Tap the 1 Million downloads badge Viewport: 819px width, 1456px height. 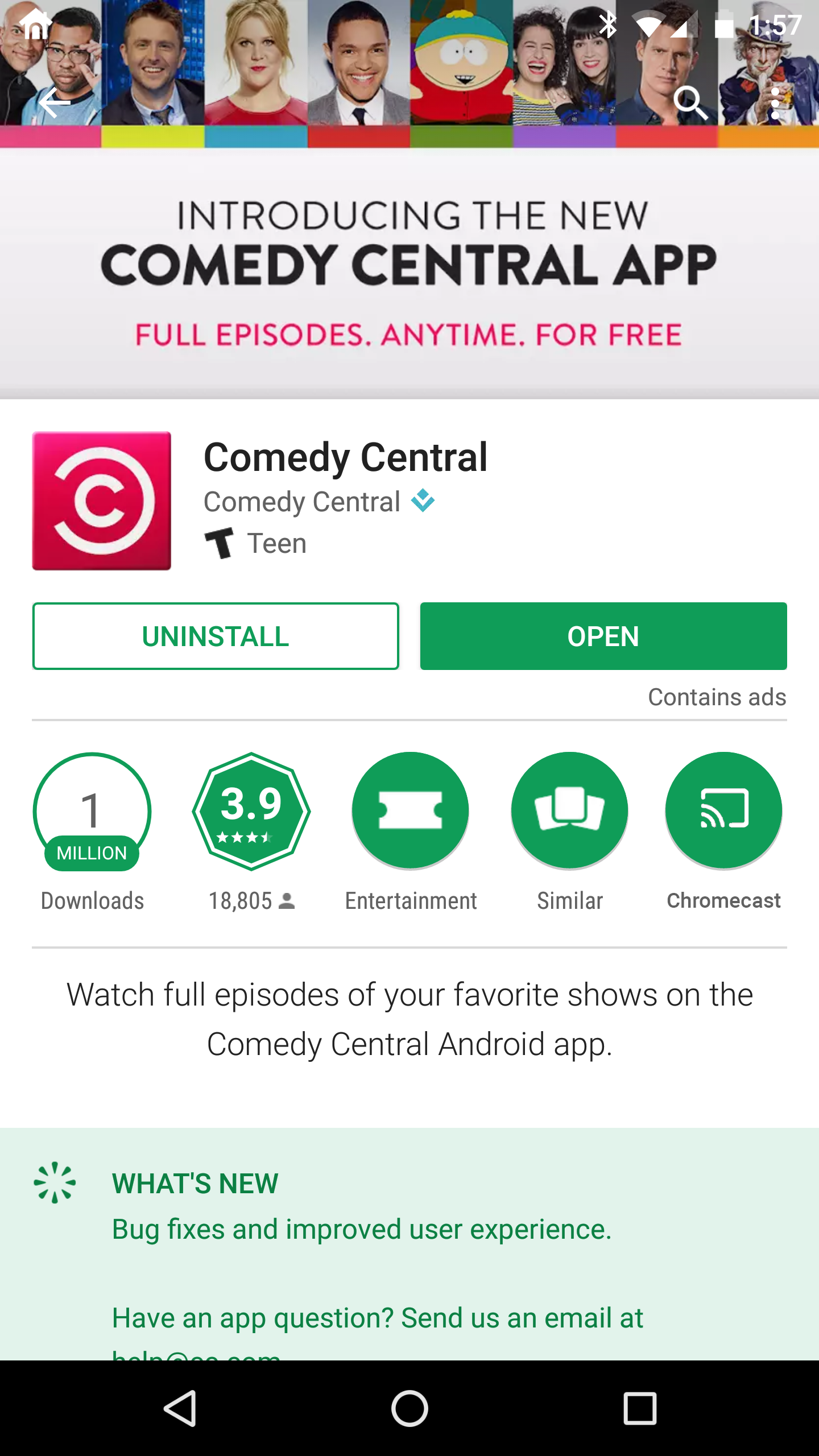coord(92,810)
